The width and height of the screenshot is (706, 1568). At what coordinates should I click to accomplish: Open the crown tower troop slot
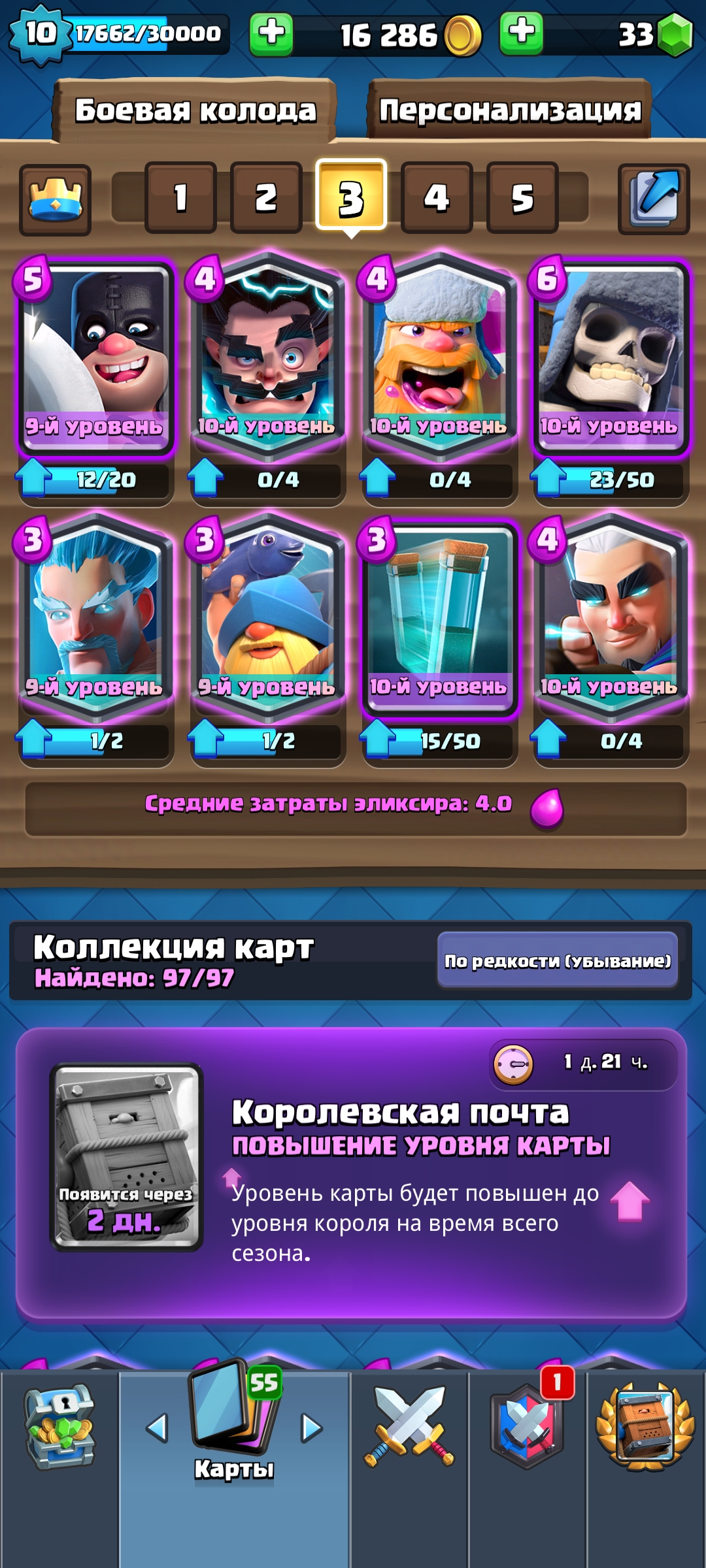point(55,200)
